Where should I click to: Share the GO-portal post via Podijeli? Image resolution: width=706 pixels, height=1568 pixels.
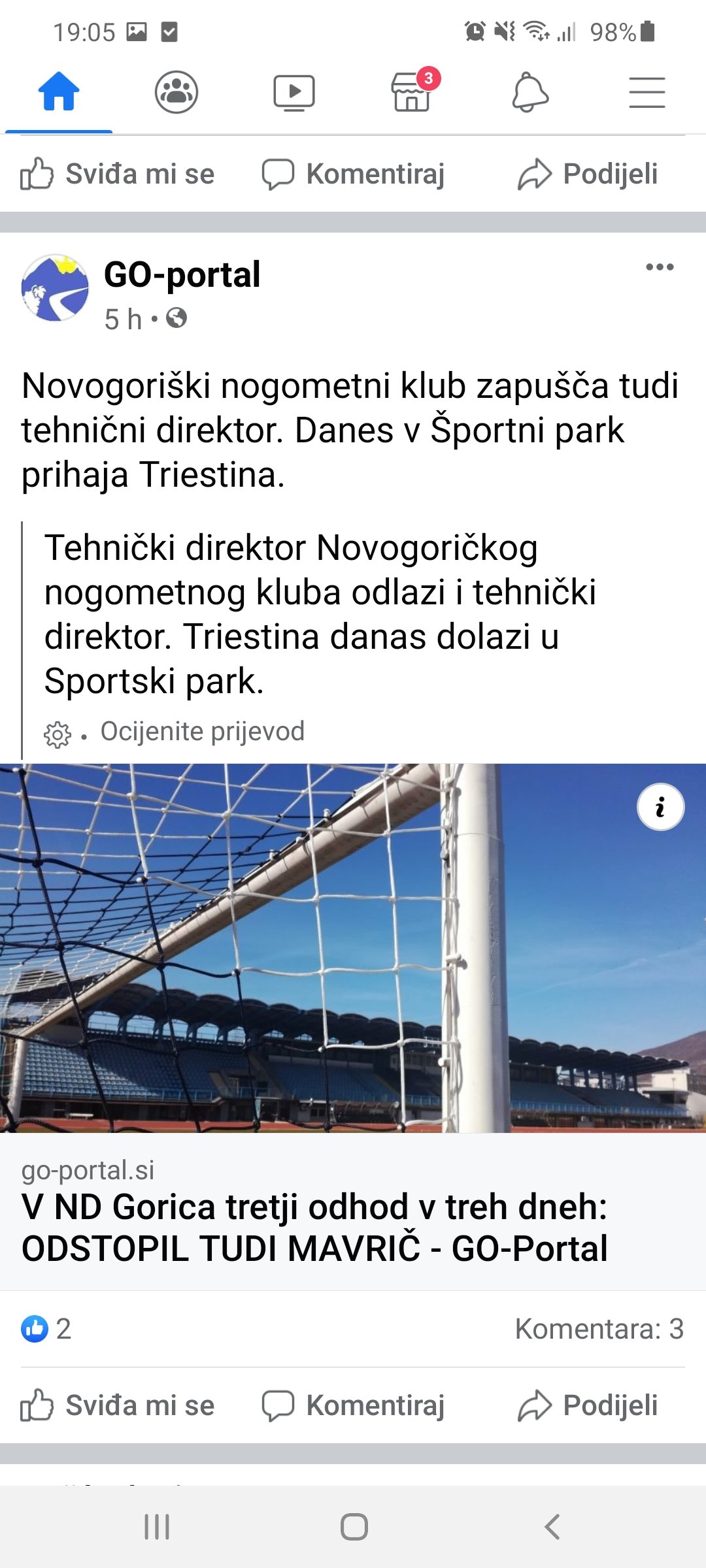pyautogui.click(x=588, y=1405)
